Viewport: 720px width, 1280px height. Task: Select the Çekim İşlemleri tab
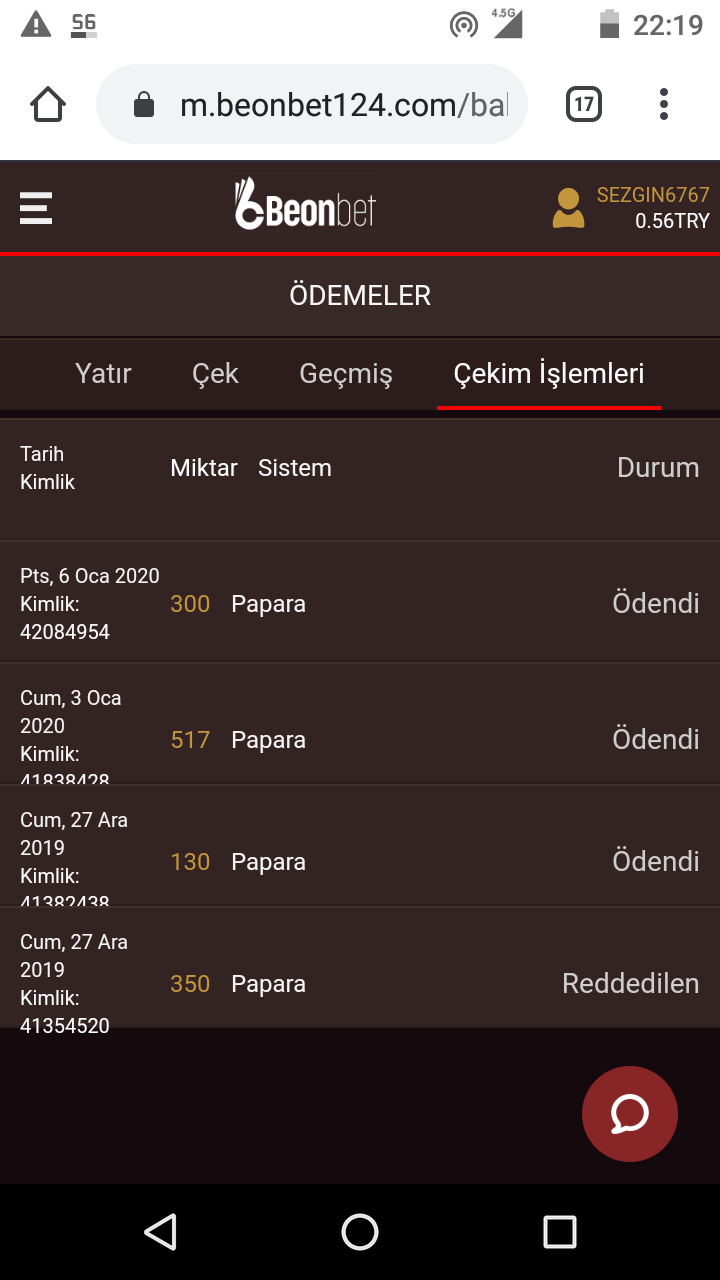(x=549, y=374)
